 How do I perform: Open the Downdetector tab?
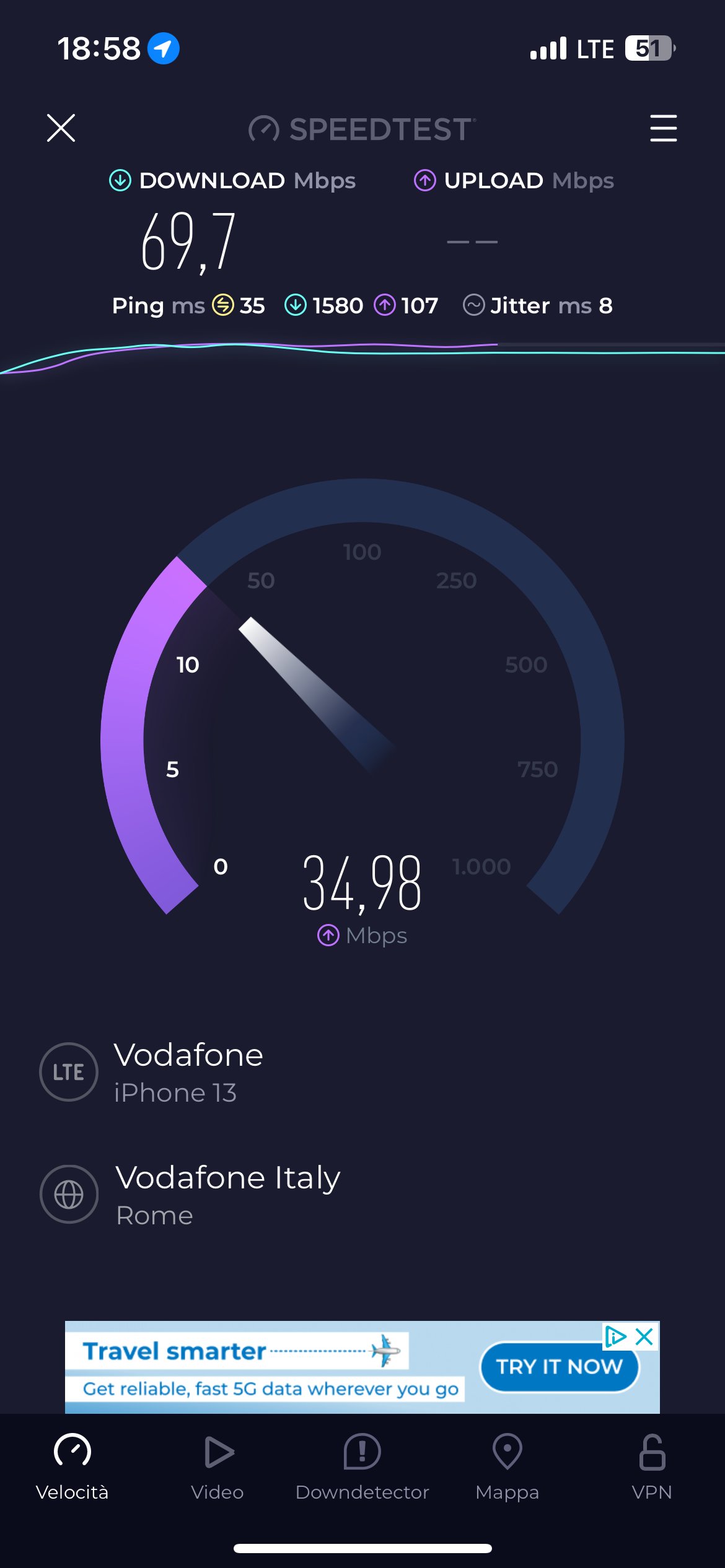pyautogui.click(x=362, y=1466)
